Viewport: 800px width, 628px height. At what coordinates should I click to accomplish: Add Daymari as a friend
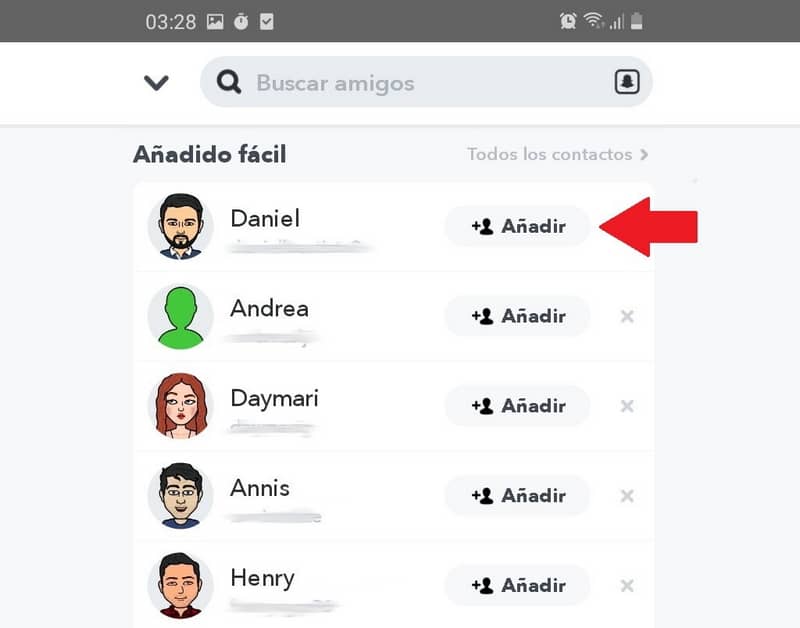tap(518, 406)
